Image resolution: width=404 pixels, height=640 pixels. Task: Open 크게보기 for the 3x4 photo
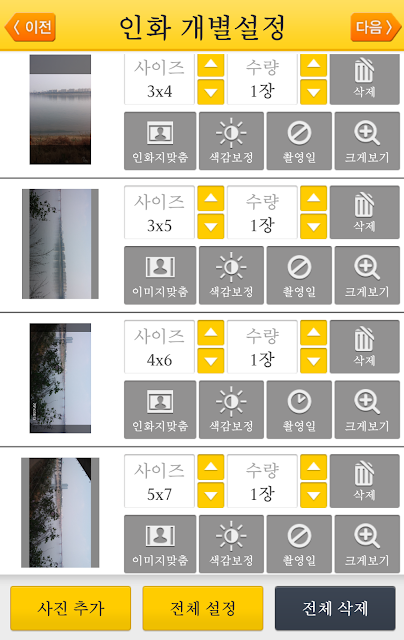pos(367,141)
